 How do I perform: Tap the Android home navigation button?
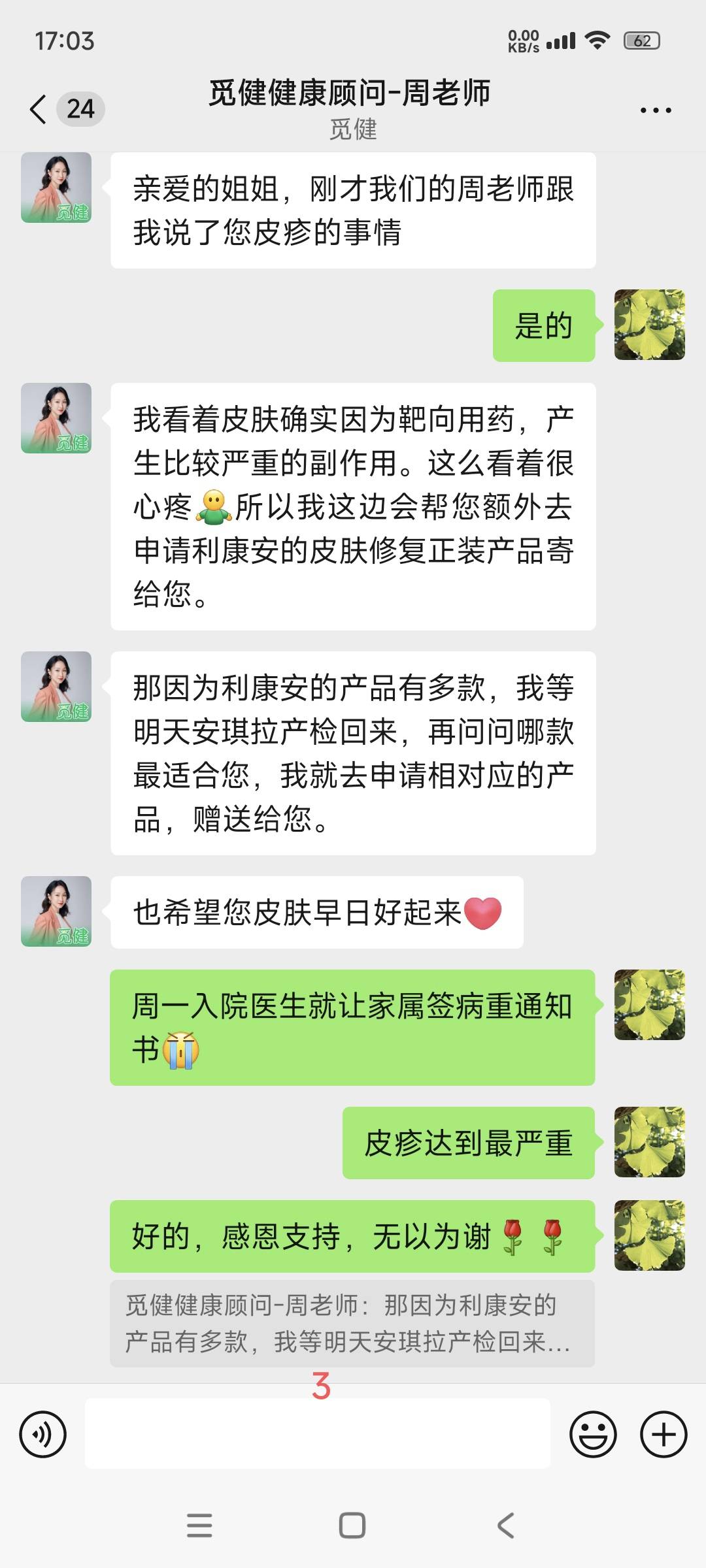point(353,1522)
